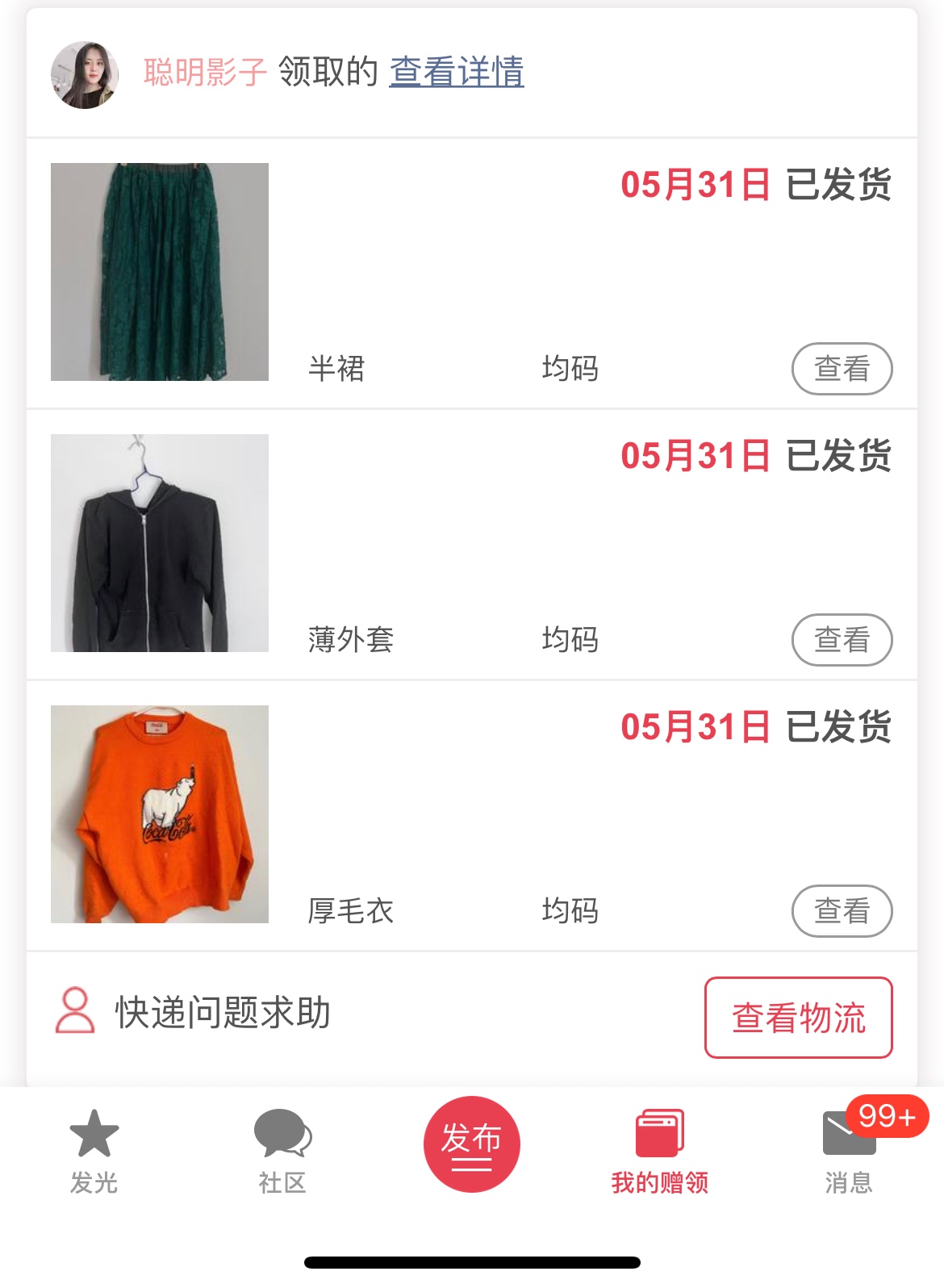944x1288 pixels.
Task: Tap the red 发布 button
Action: tap(471, 1144)
